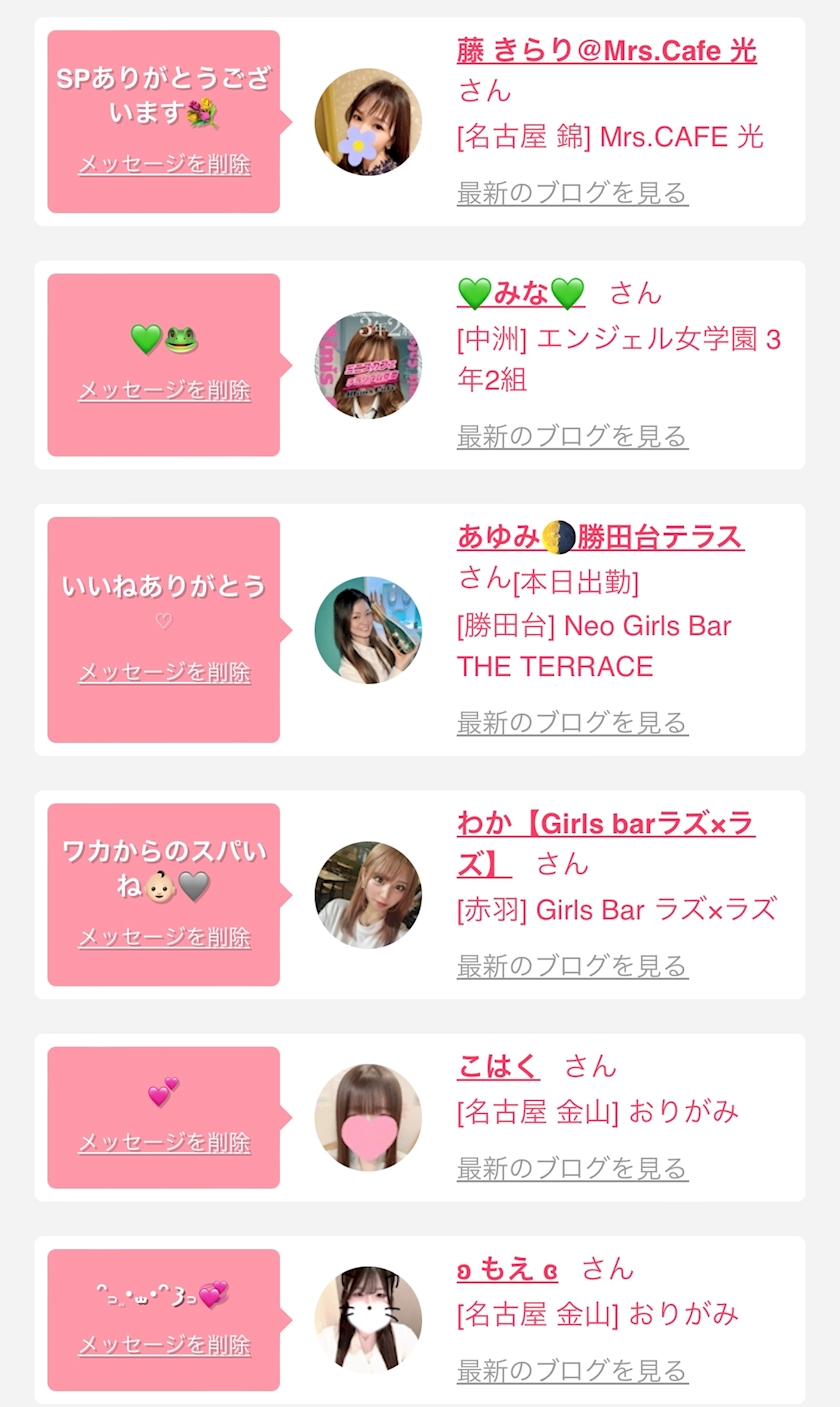Viewport: 840px width, 1407px height.
Task: Delete the いいねありがとう message
Action: pyautogui.click(x=164, y=673)
